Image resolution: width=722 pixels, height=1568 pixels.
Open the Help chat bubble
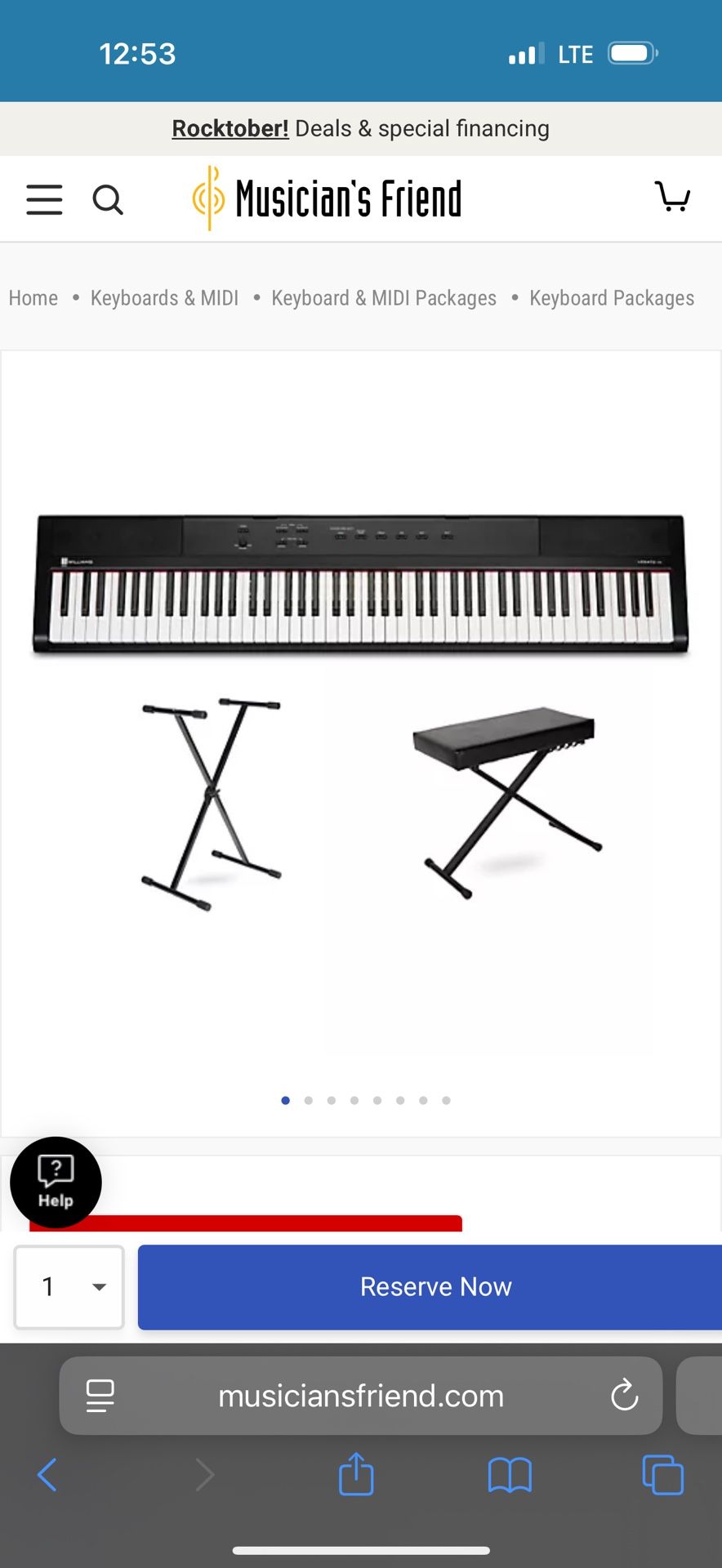(55, 1182)
